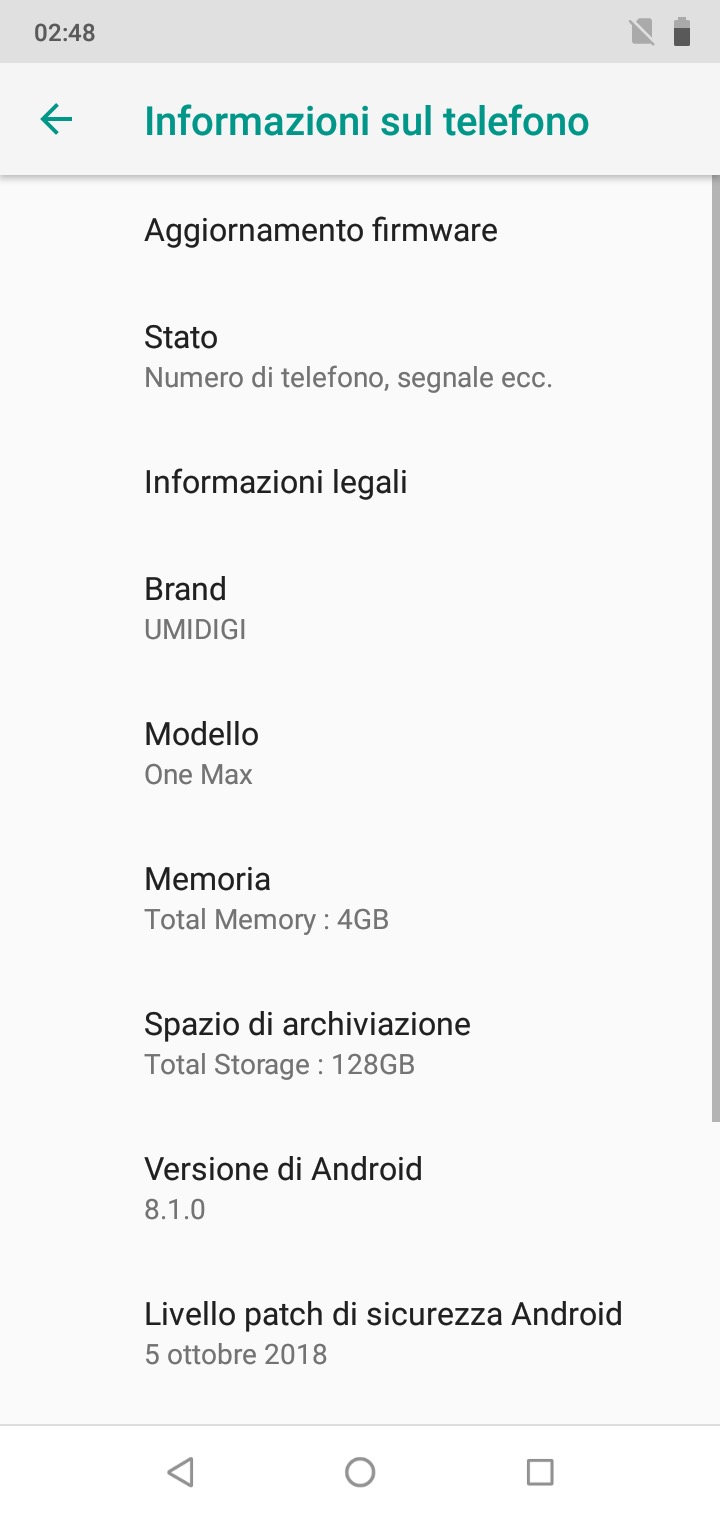
Task: Go back using the arrow icon
Action: pos(56,120)
